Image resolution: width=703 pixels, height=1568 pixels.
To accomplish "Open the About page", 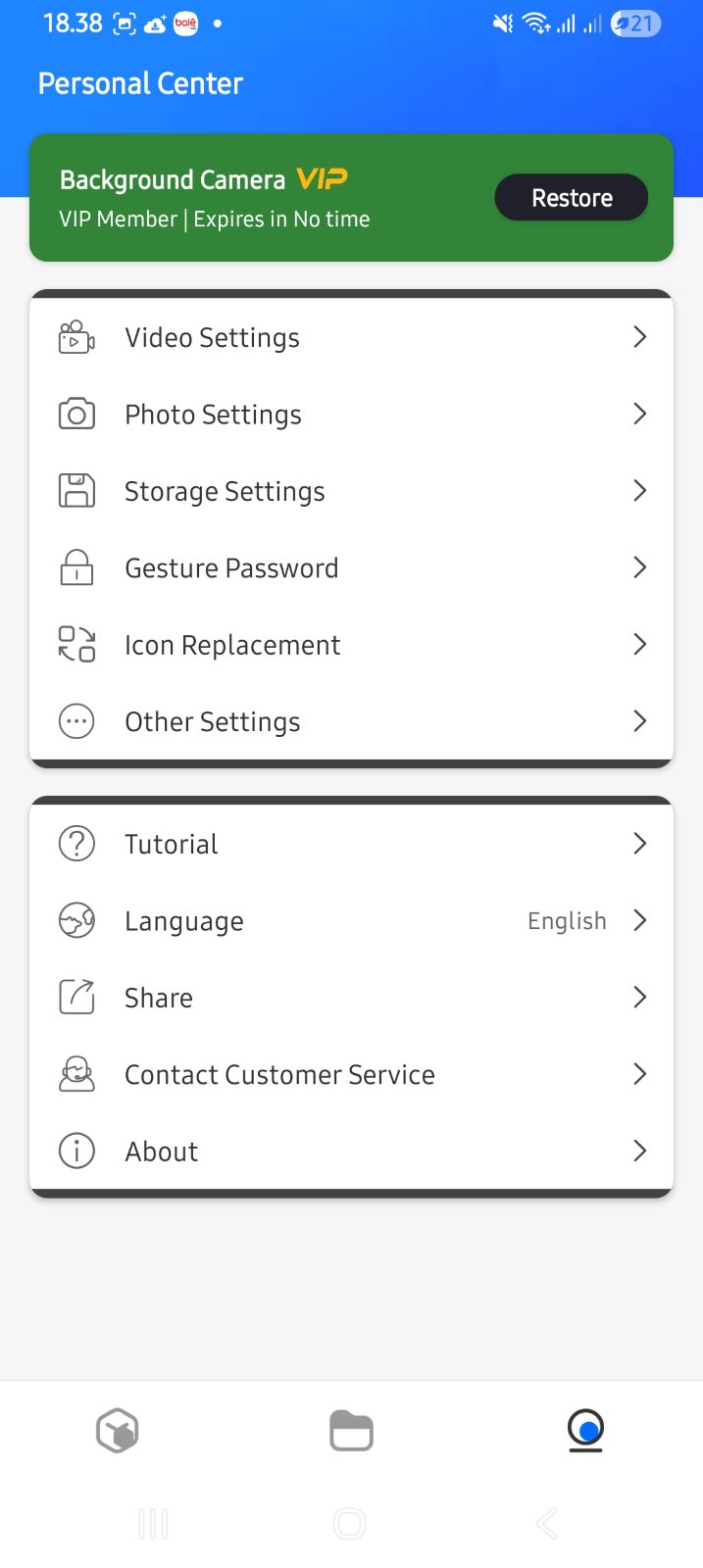I will click(x=351, y=1151).
